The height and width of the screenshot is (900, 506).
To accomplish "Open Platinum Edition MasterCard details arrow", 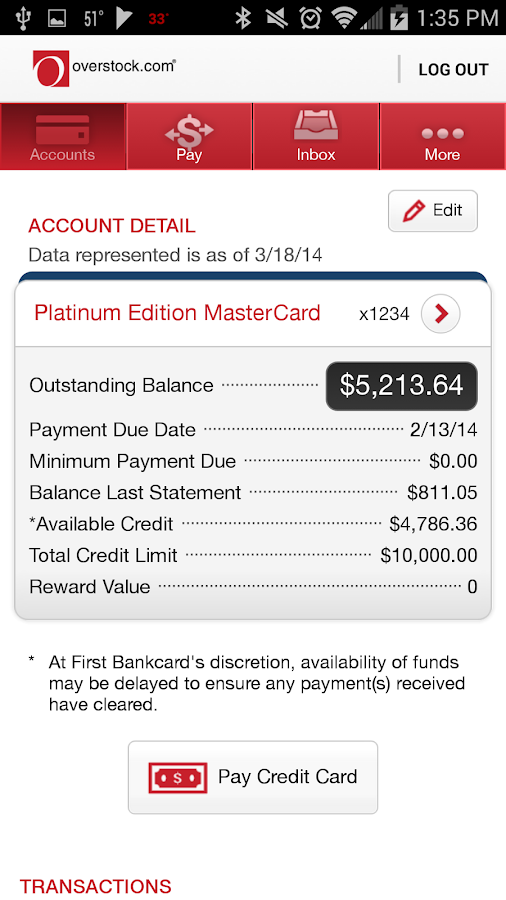I will coord(441,313).
